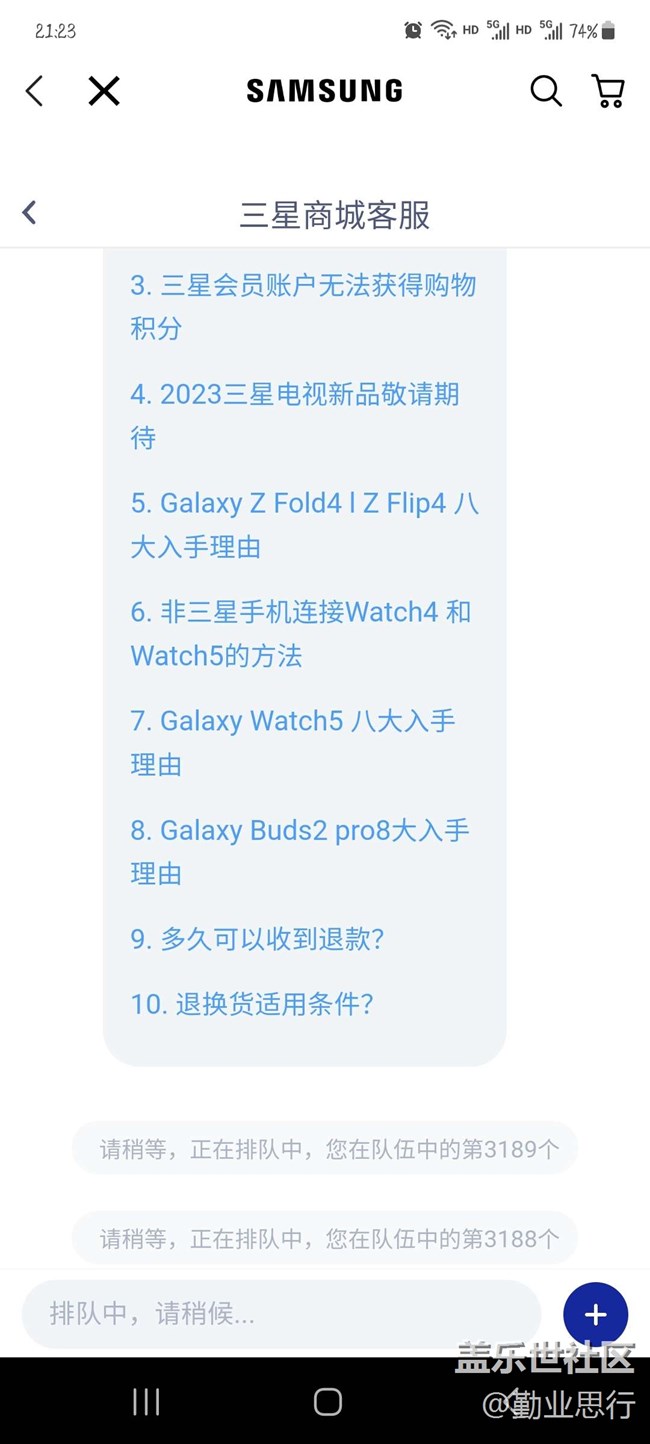Tap the blue plus attachment button
The width and height of the screenshot is (650, 1444).
click(x=596, y=1314)
